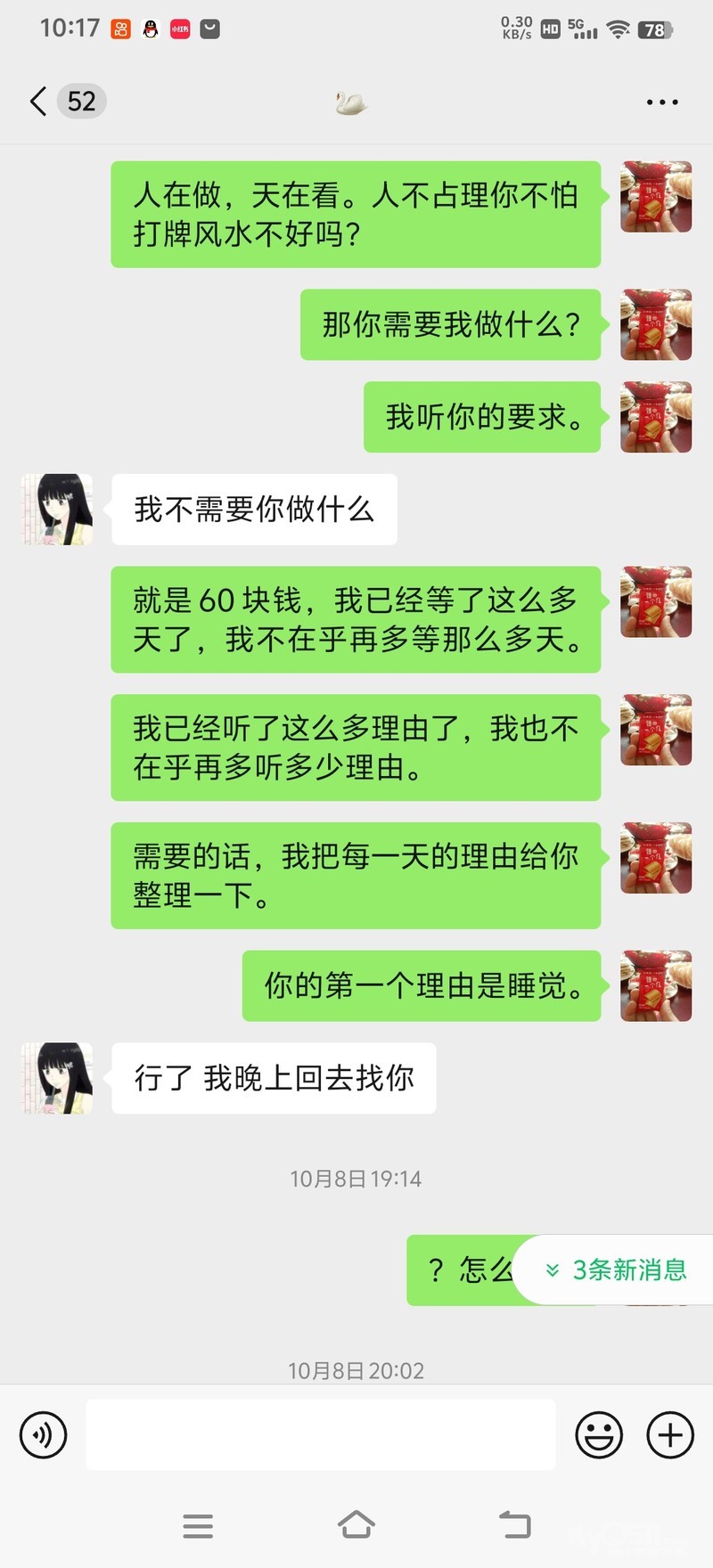This screenshot has height=1568, width=713.
Task: Switch to voice message input
Action: click(x=44, y=1434)
